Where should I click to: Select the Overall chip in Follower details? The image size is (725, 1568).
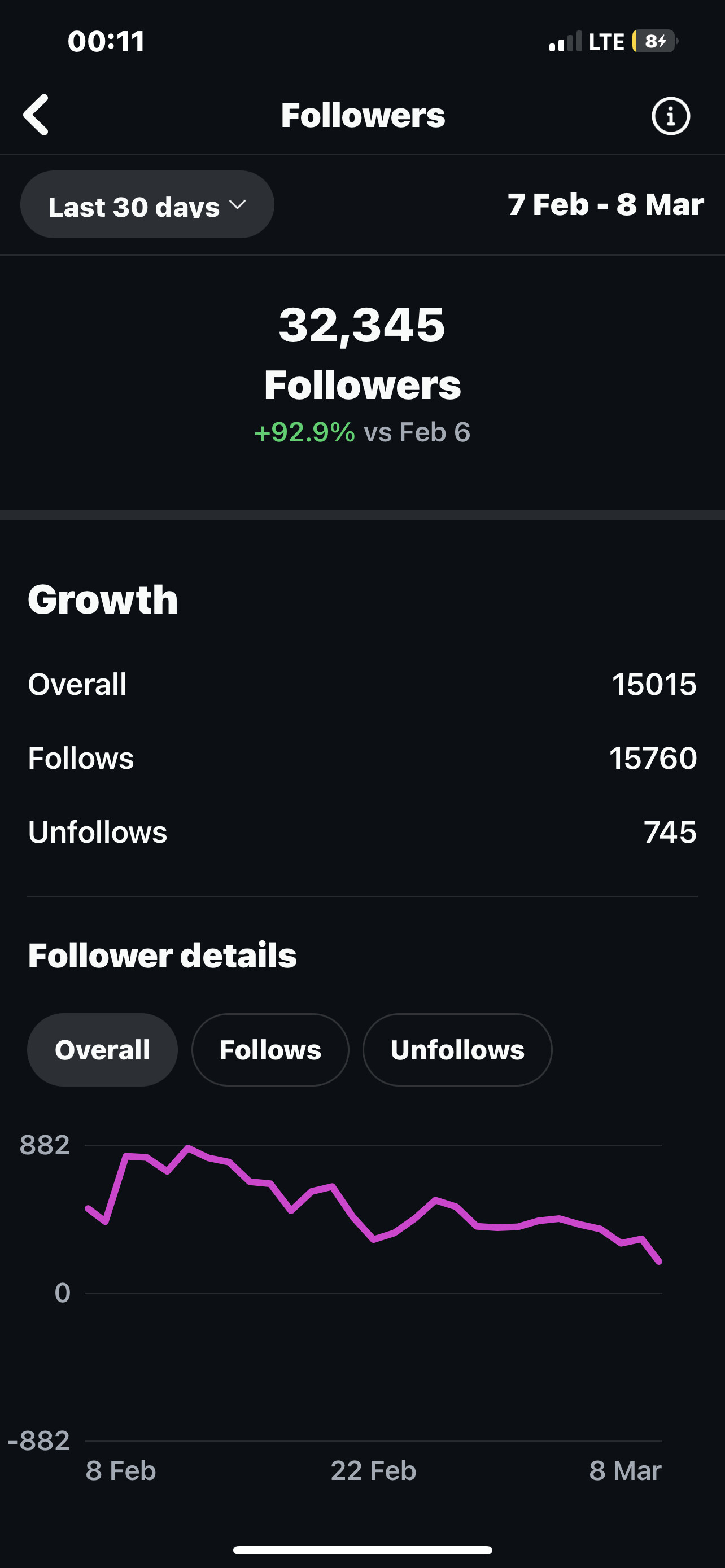click(x=102, y=1050)
